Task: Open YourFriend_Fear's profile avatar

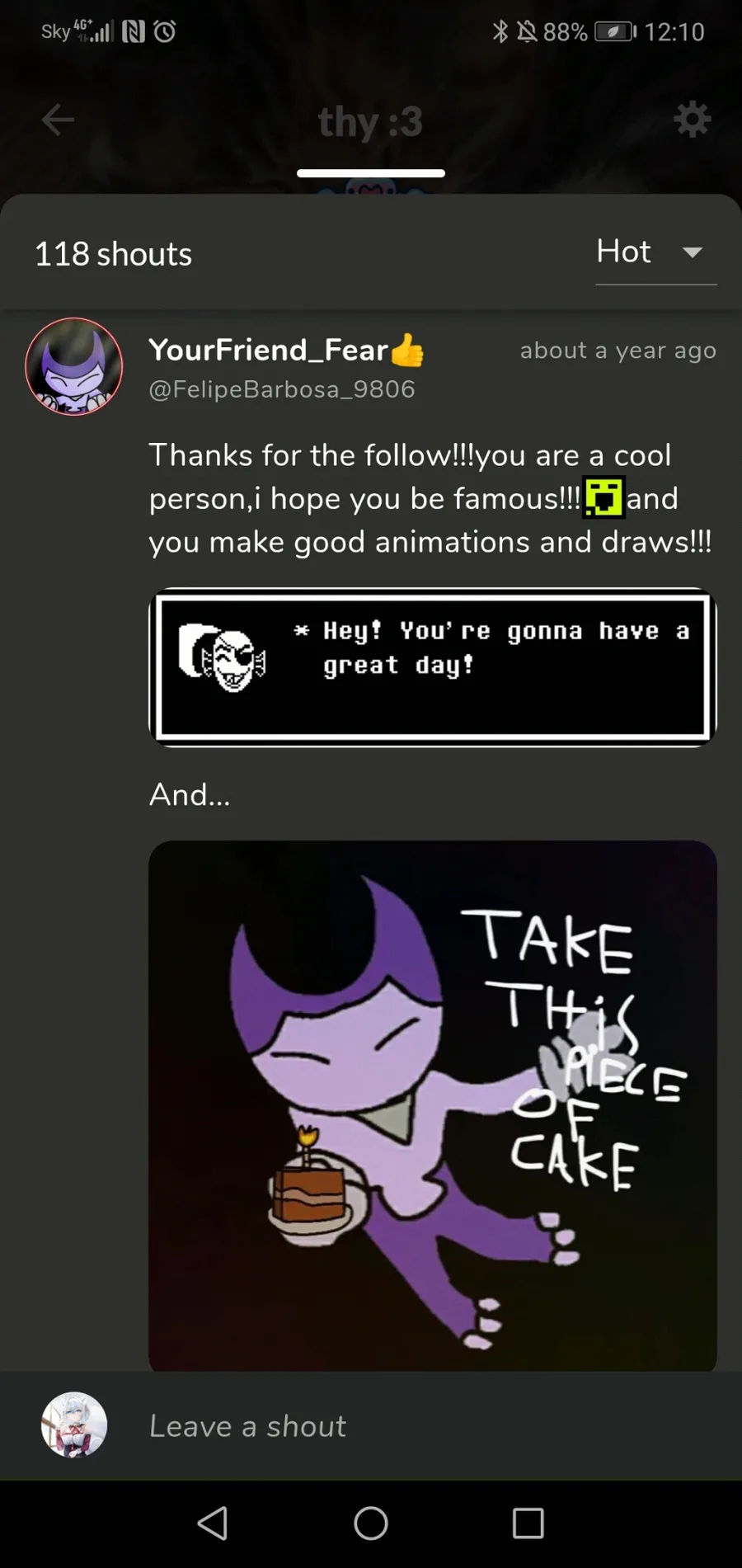Action: click(x=74, y=366)
